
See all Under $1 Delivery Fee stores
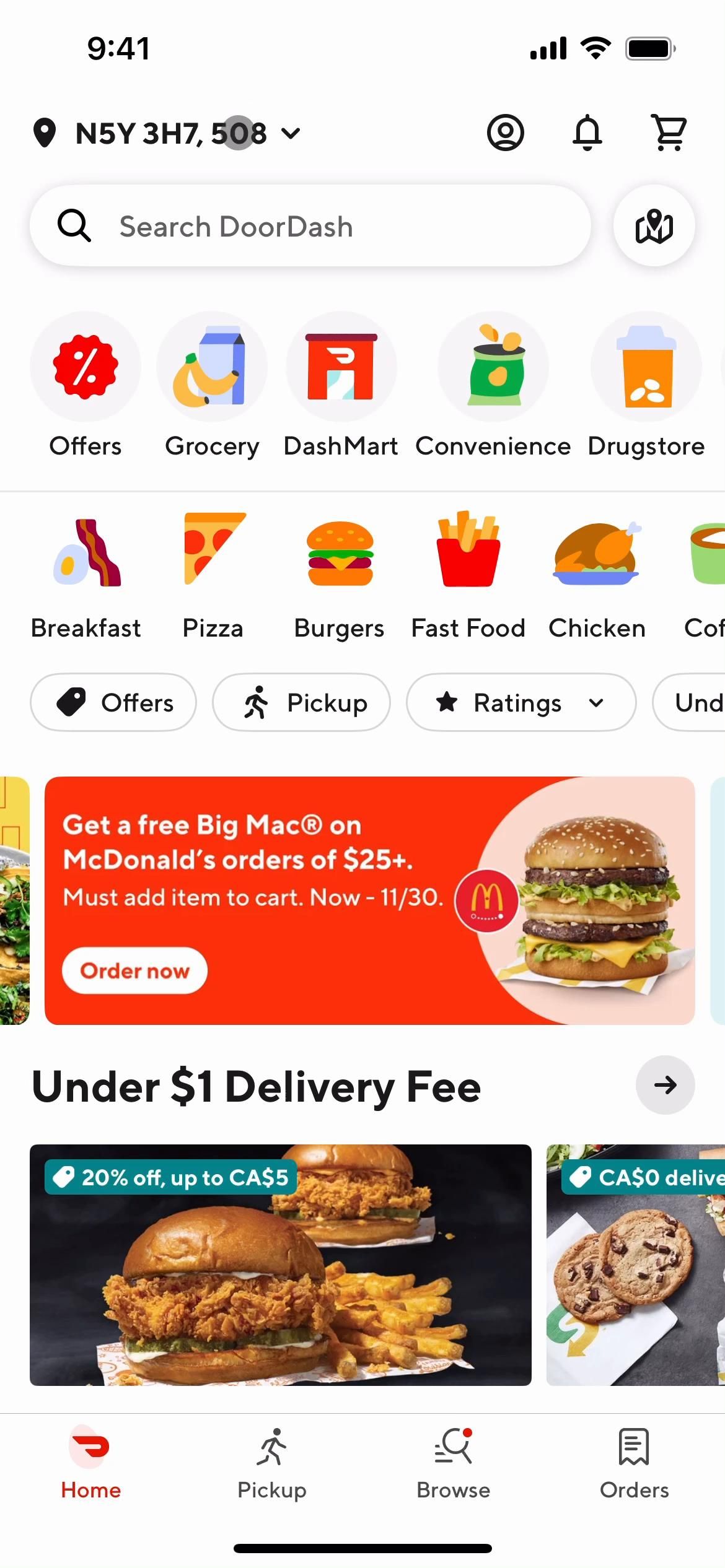(665, 1085)
